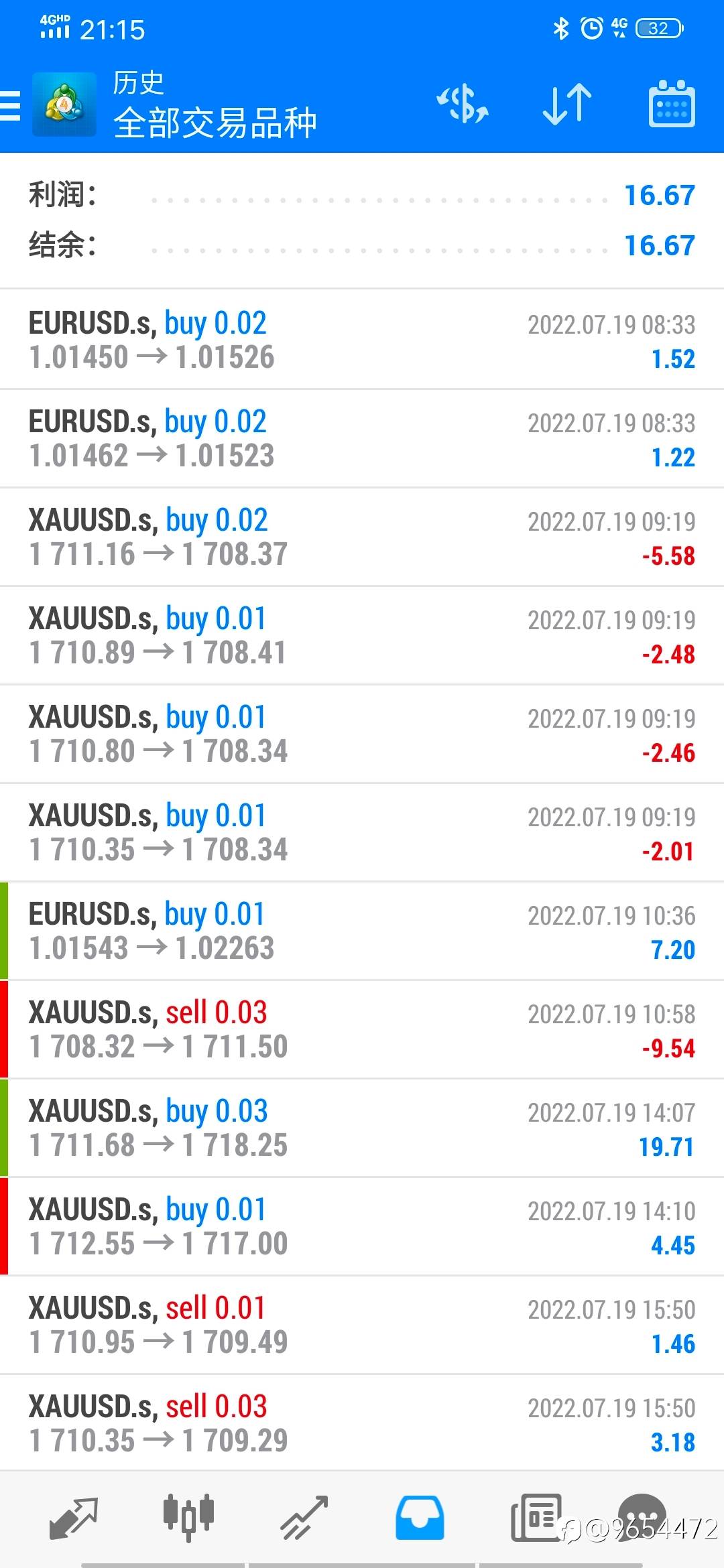Open the side drawer menu
Screen dimensions: 724x1568
11,105
